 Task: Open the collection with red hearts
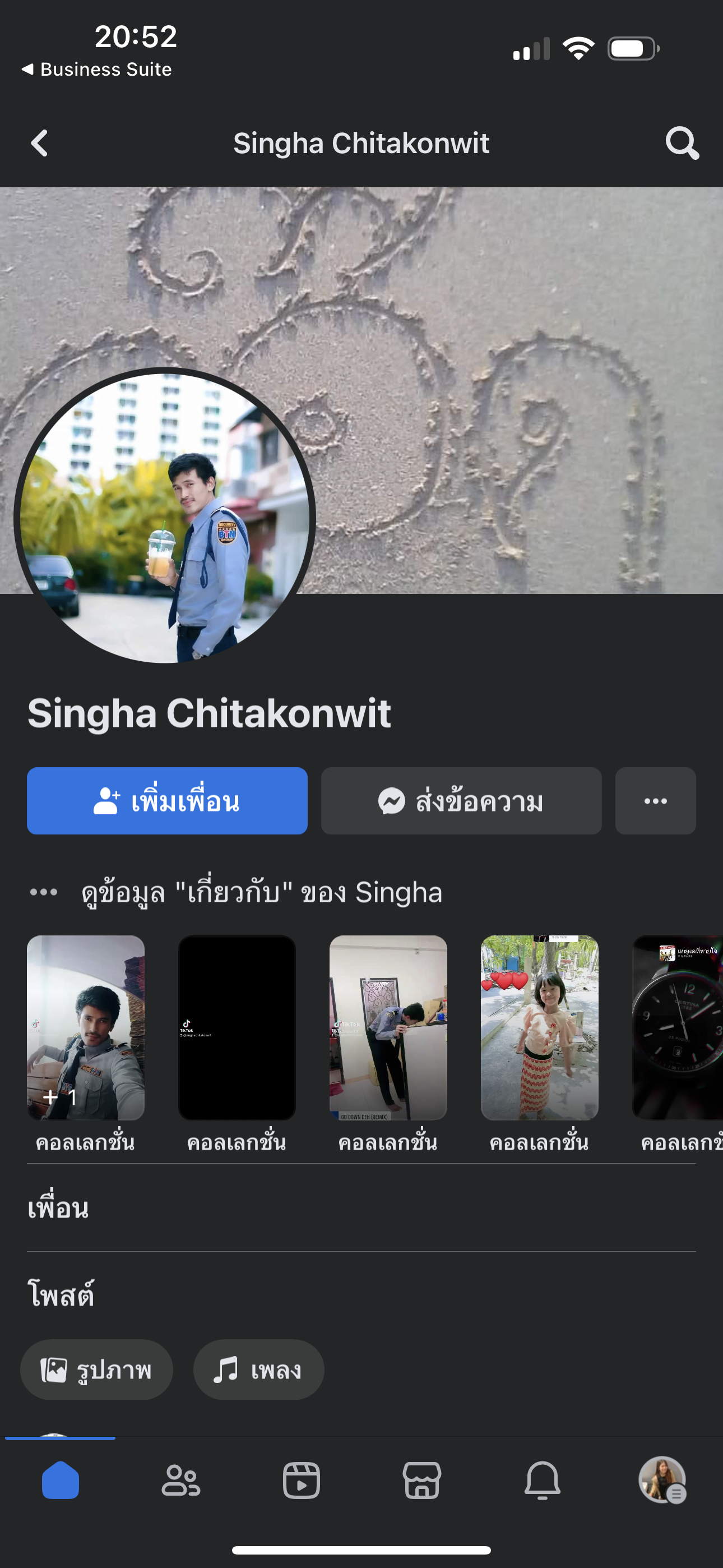(x=539, y=1027)
